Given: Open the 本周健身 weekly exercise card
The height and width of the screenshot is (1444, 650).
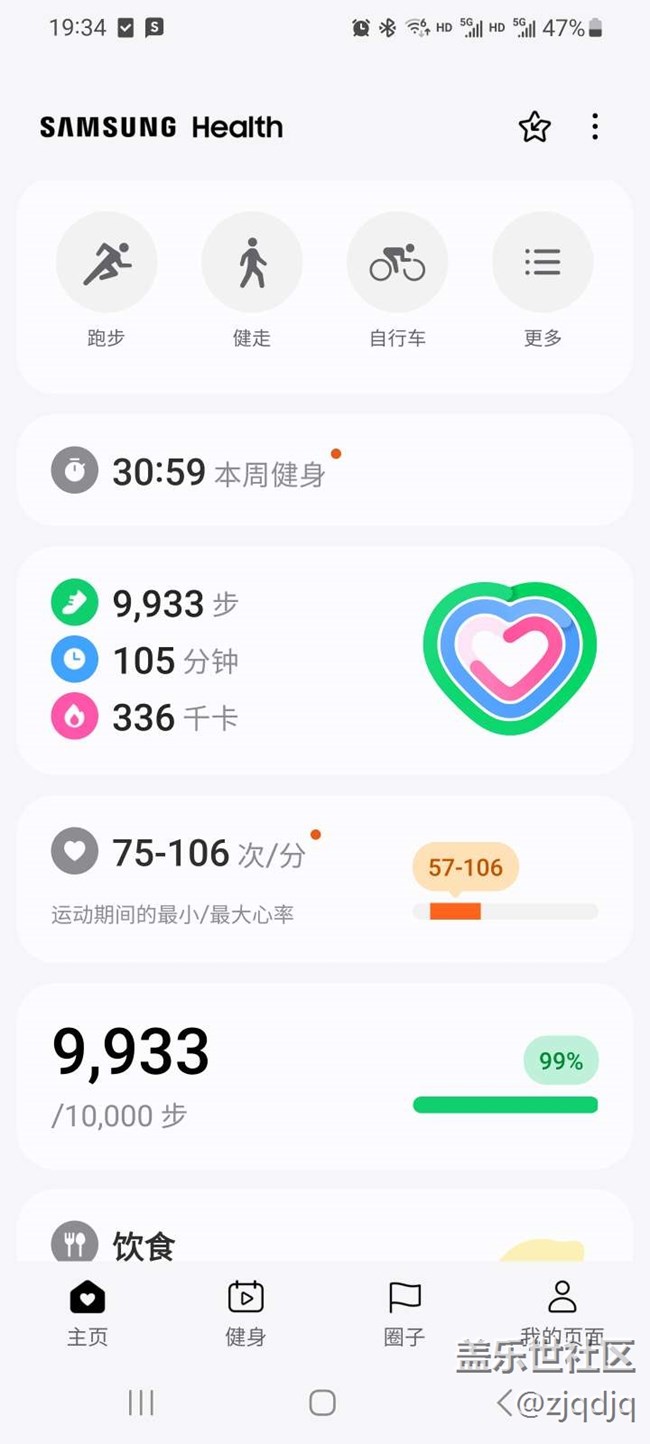Looking at the screenshot, I should point(325,471).
